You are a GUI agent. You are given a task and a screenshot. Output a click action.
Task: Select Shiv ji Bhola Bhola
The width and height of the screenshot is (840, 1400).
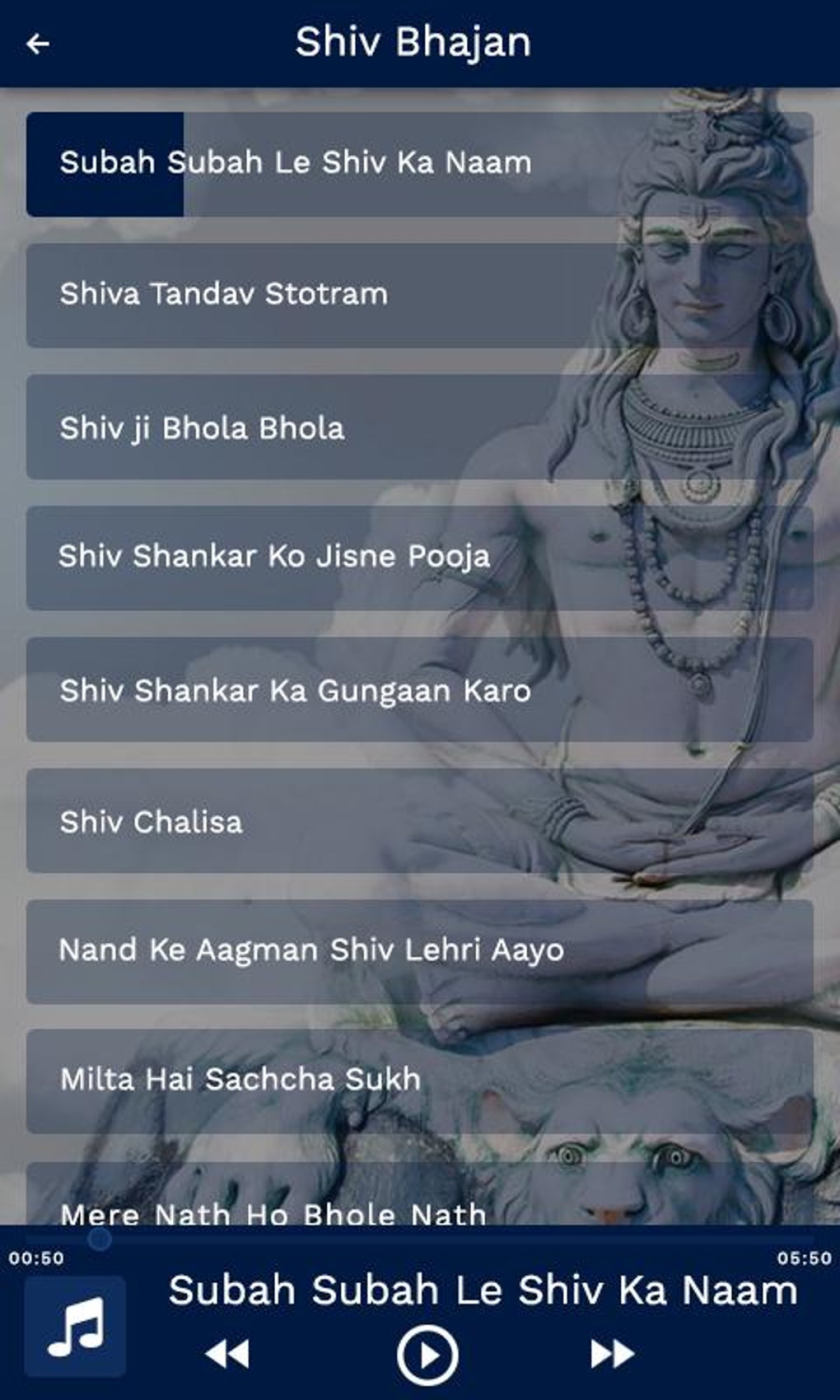[x=419, y=427]
